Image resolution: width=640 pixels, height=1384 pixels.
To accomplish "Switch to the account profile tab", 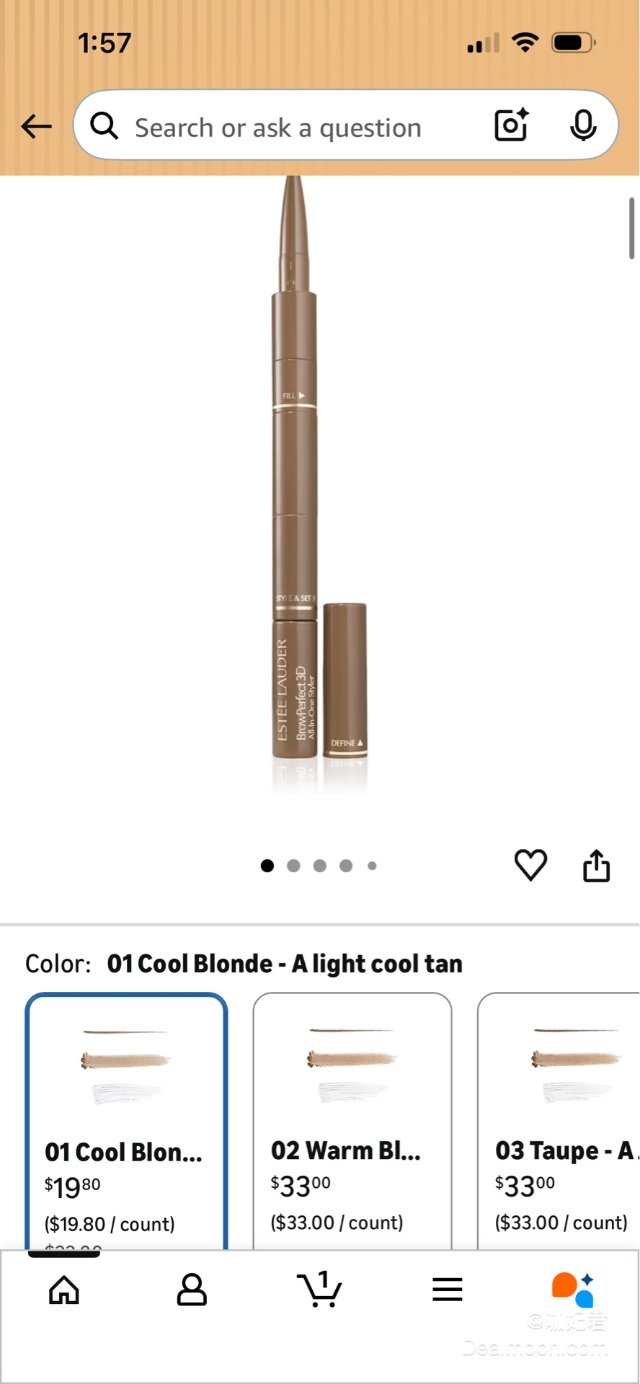I will coord(191,1290).
